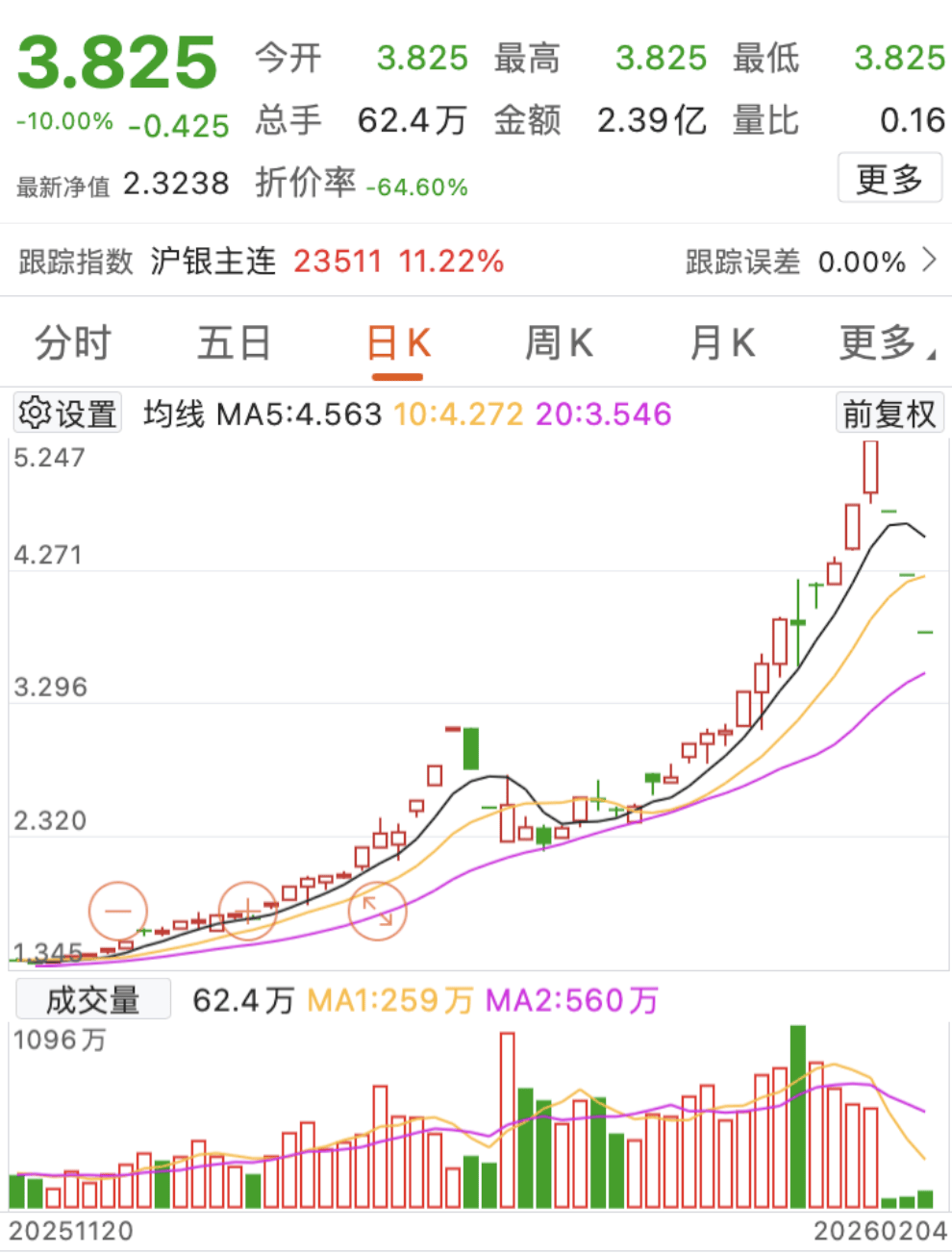Expand the chart to fullscreen
The width and height of the screenshot is (952, 1254).
(x=377, y=910)
